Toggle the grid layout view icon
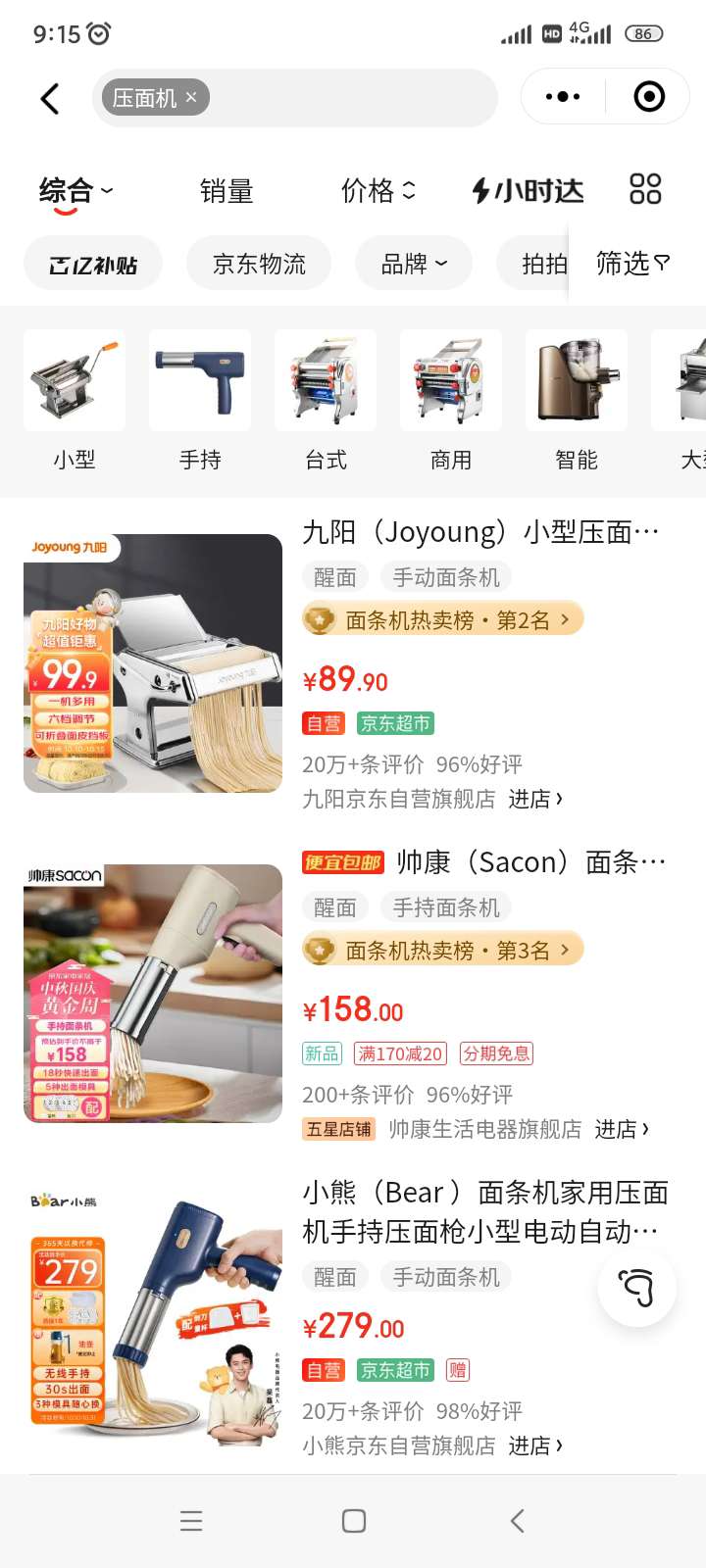 (x=644, y=189)
